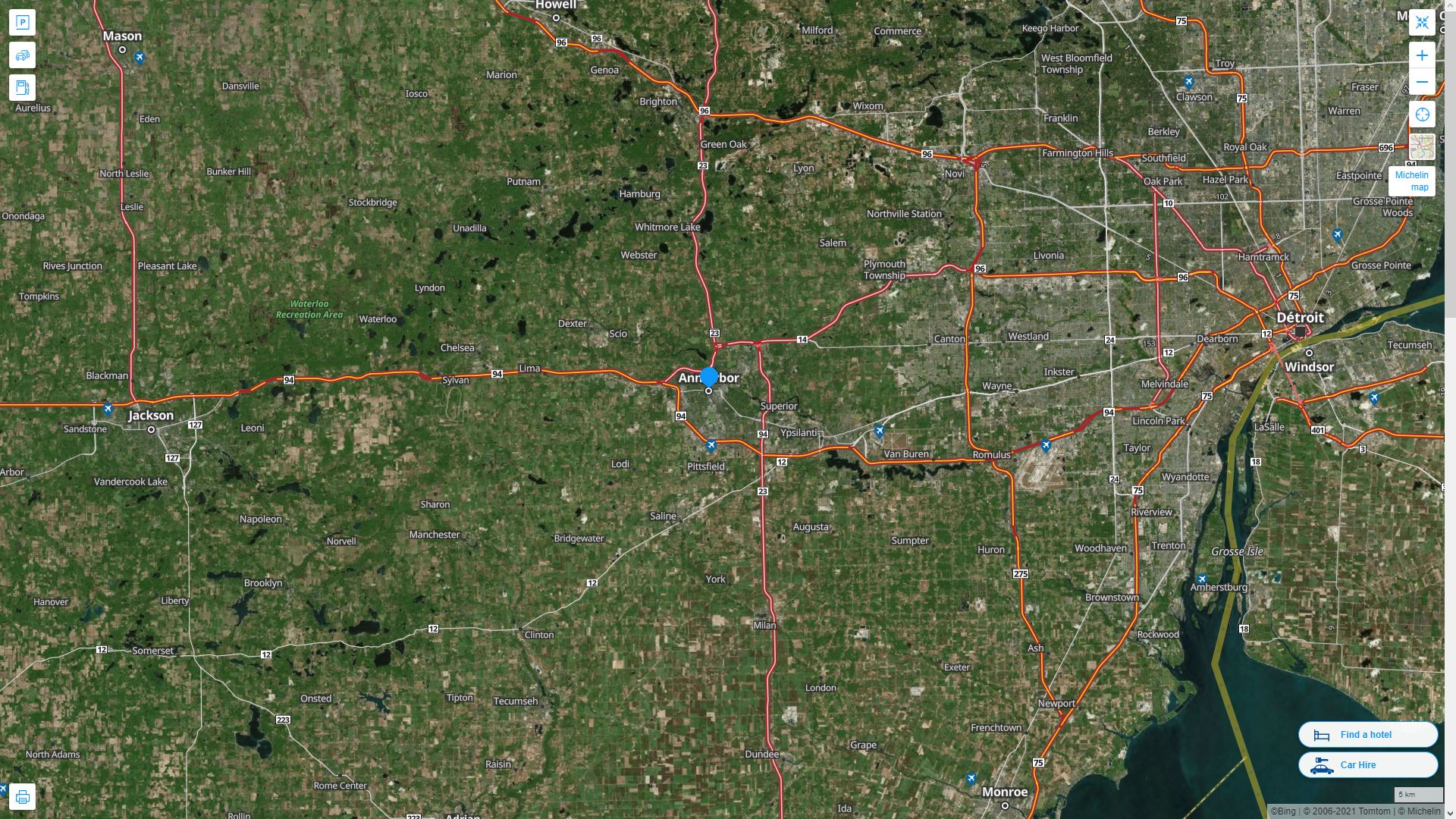Screen dimensions: 1456x819
Task: Switch to the Michelin map style
Action: pyautogui.click(x=1422, y=147)
